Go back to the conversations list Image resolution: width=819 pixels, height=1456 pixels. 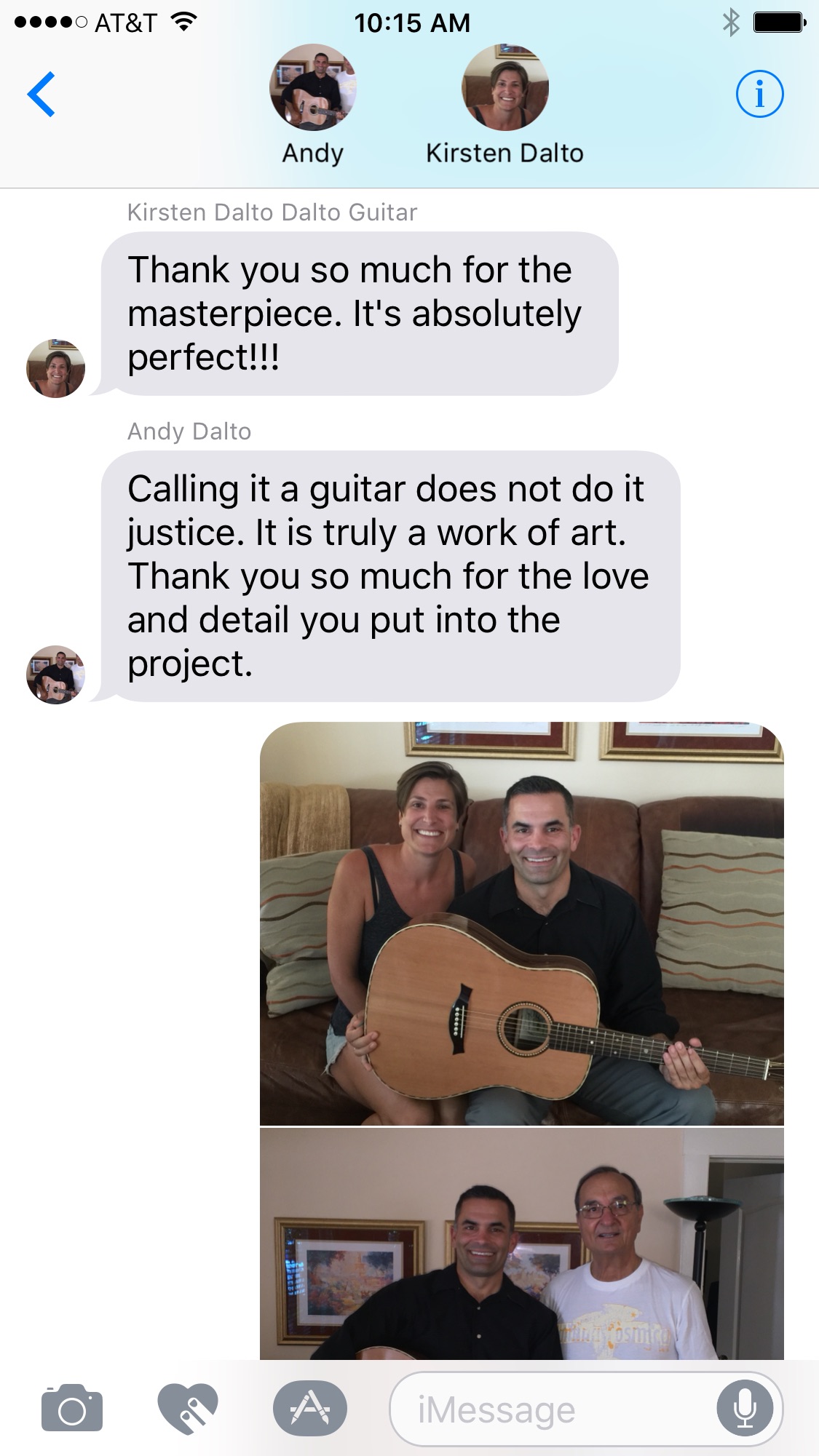tap(41, 94)
